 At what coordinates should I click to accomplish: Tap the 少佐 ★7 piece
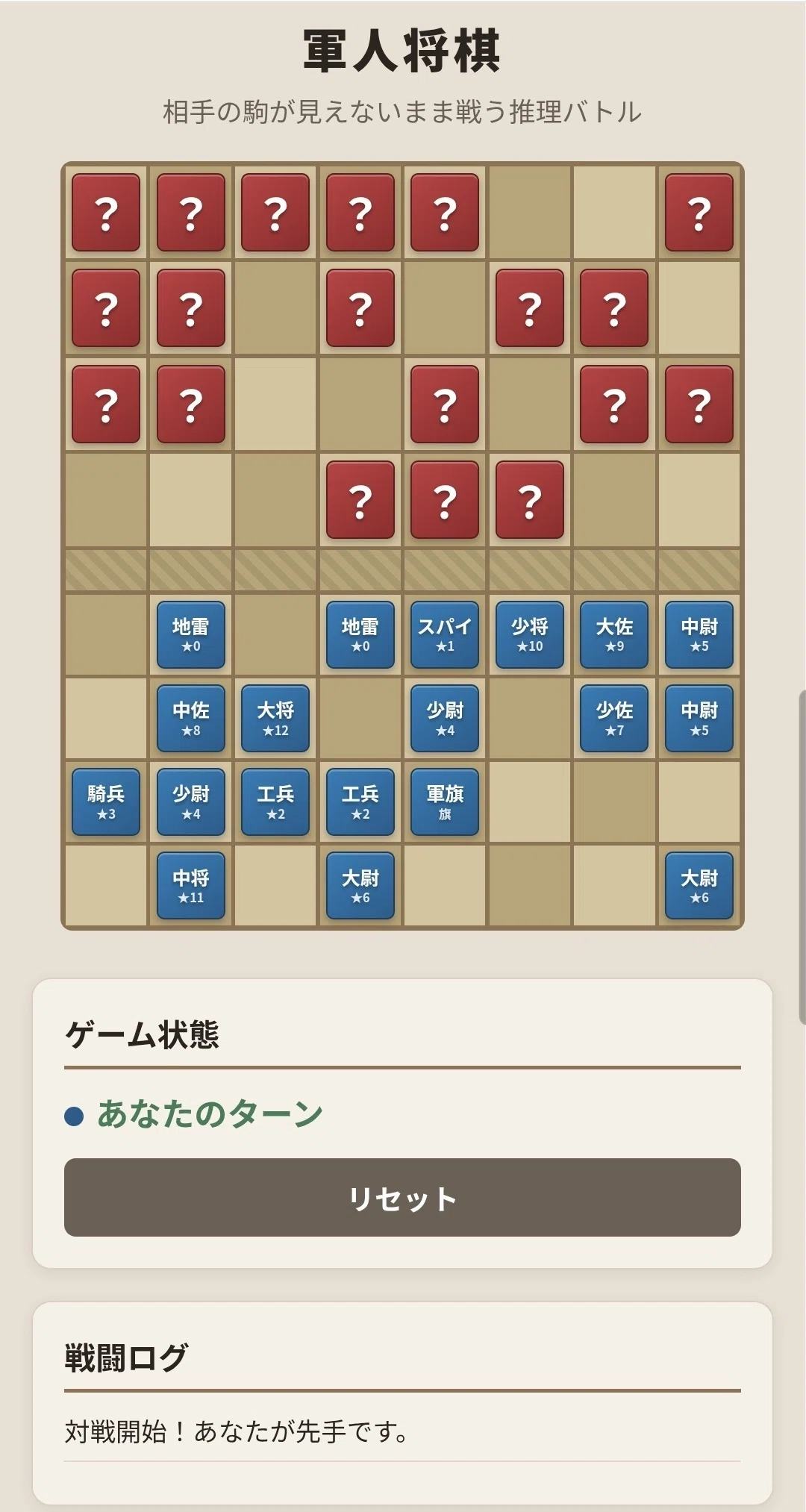(614, 718)
